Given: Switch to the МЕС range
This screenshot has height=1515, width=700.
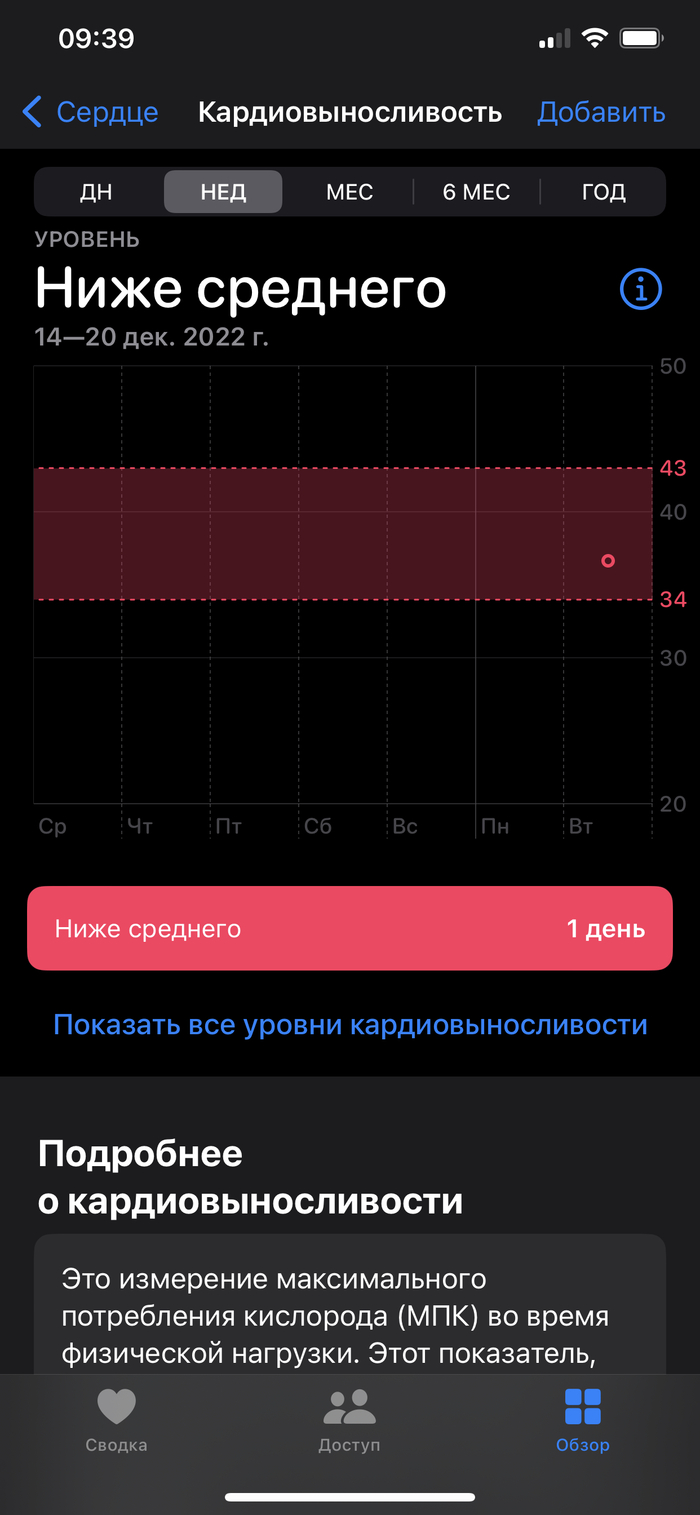Looking at the screenshot, I should click(349, 192).
